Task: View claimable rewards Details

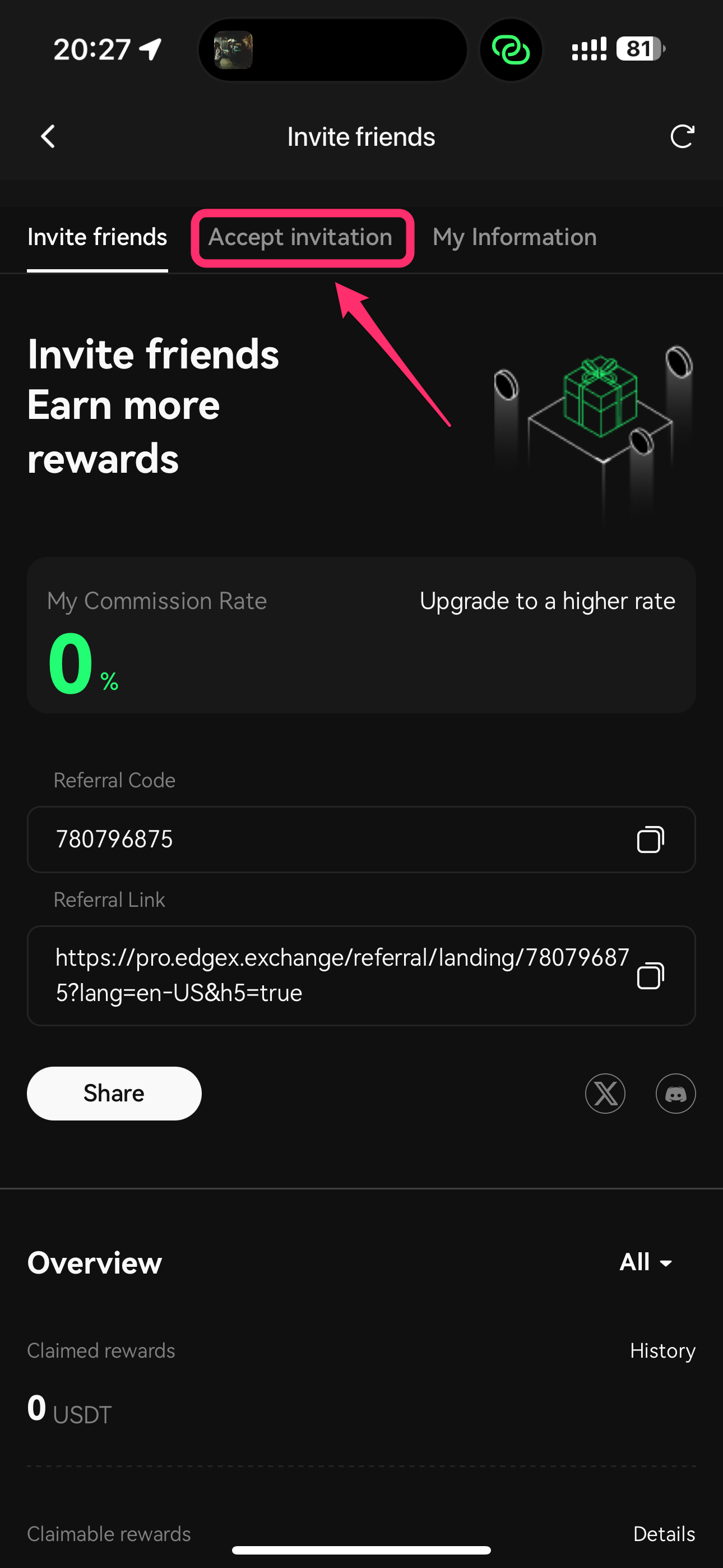Action: pos(664,1534)
